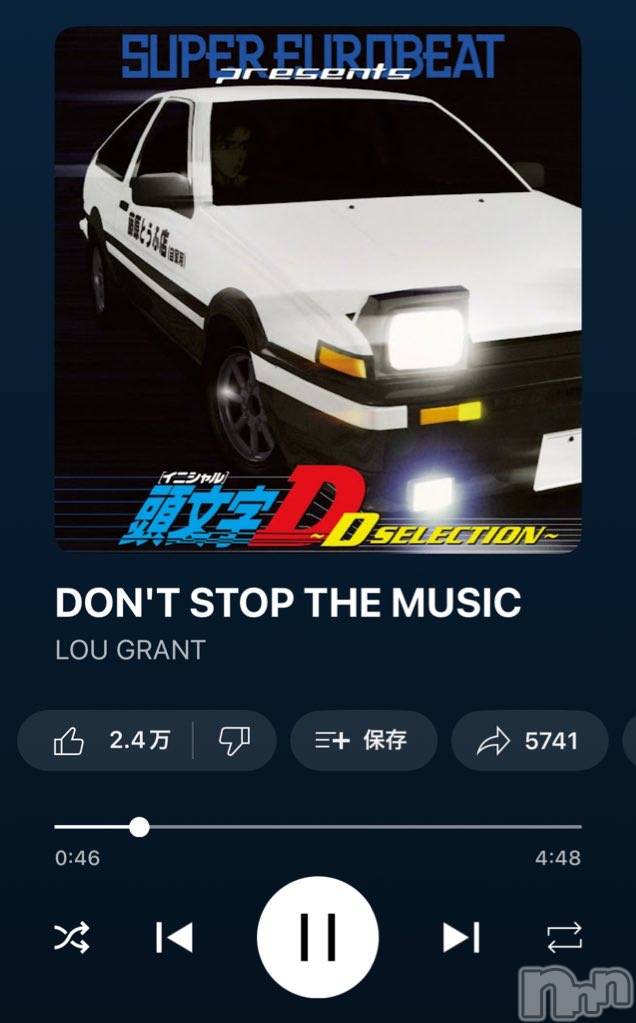Viewport: 636px width, 1023px height.
Task: Share this song
Action: (529, 741)
